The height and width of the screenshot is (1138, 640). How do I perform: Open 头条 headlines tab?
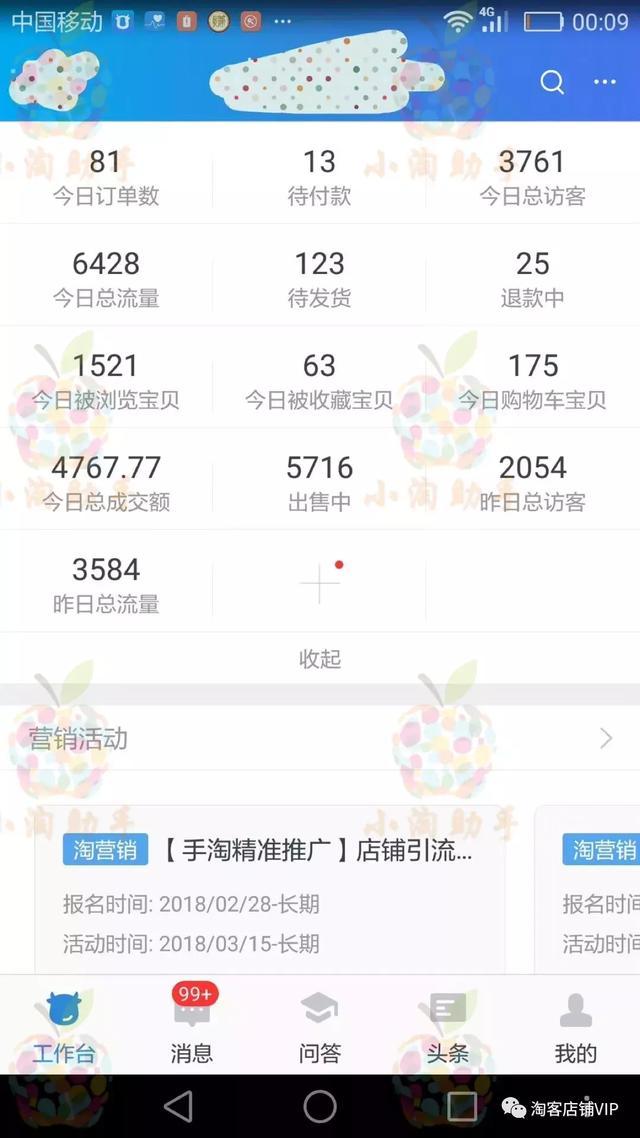point(448,1027)
